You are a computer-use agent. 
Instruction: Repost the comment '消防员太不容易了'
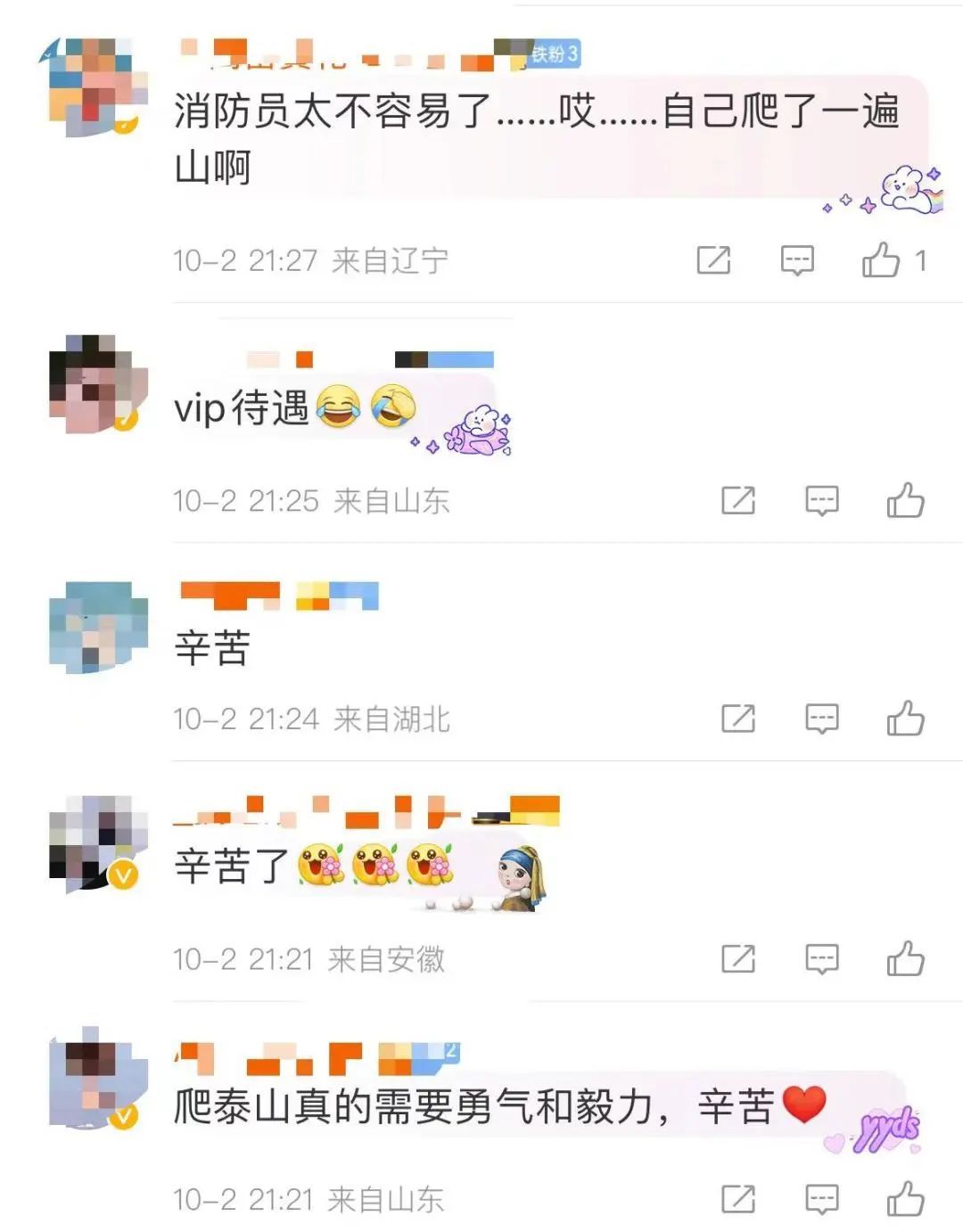coord(713,260)
